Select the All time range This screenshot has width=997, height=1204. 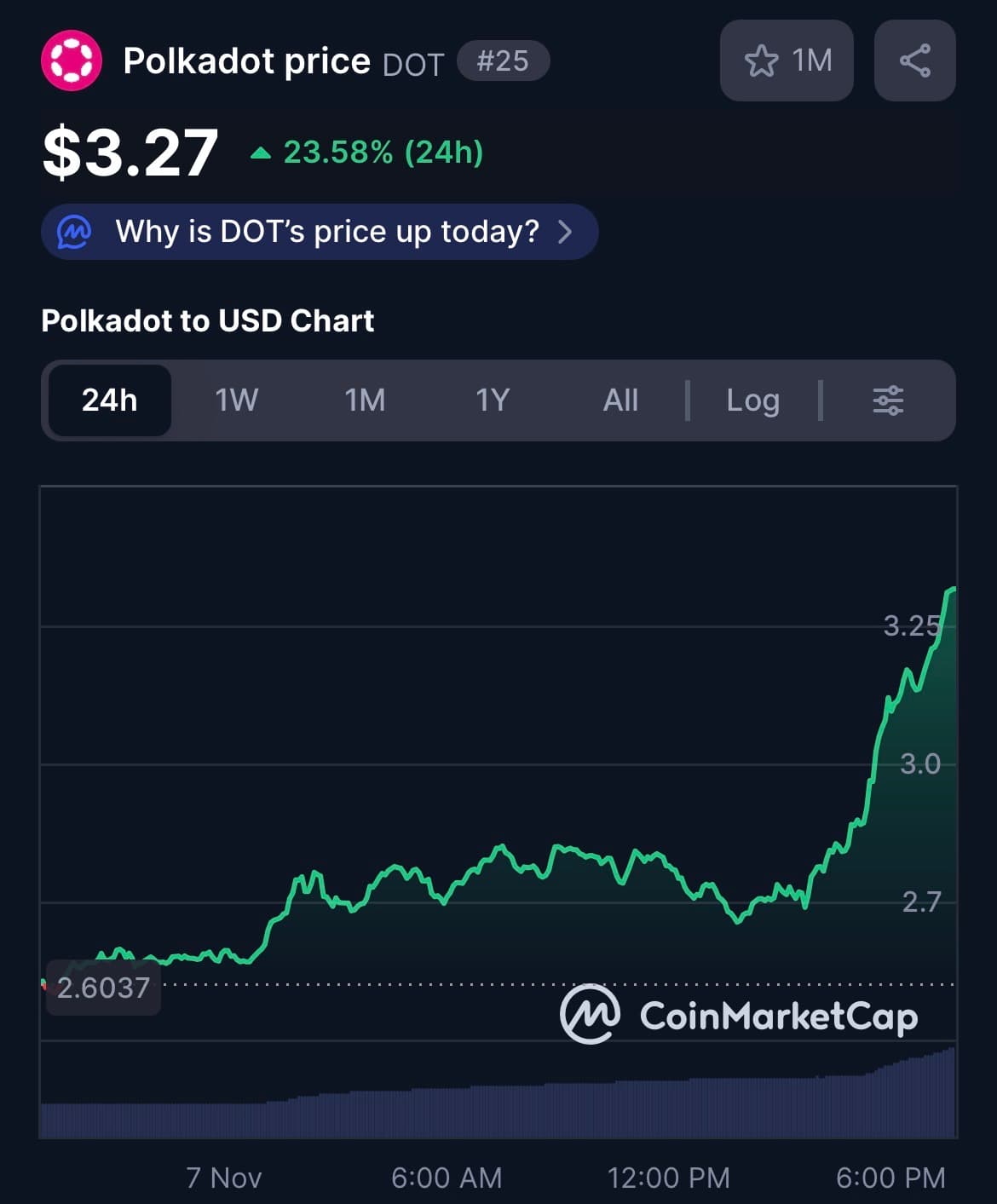pos(620,400)
